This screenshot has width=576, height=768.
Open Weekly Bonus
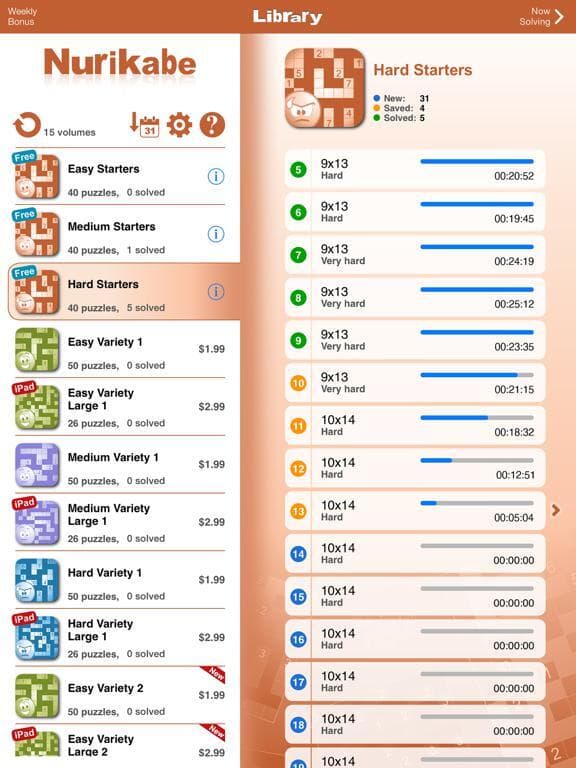coord(22,16)
